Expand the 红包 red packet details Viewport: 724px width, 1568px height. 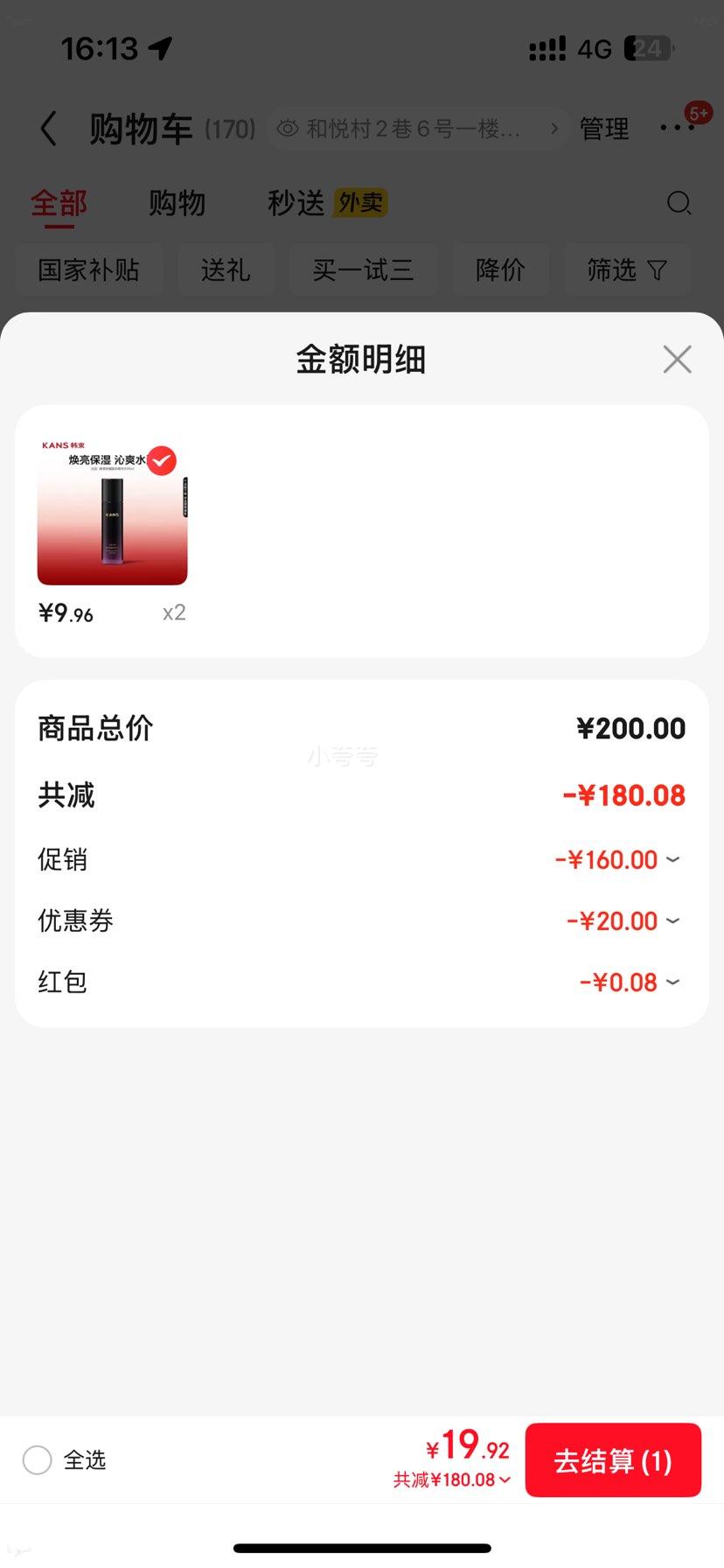(672, 982)
